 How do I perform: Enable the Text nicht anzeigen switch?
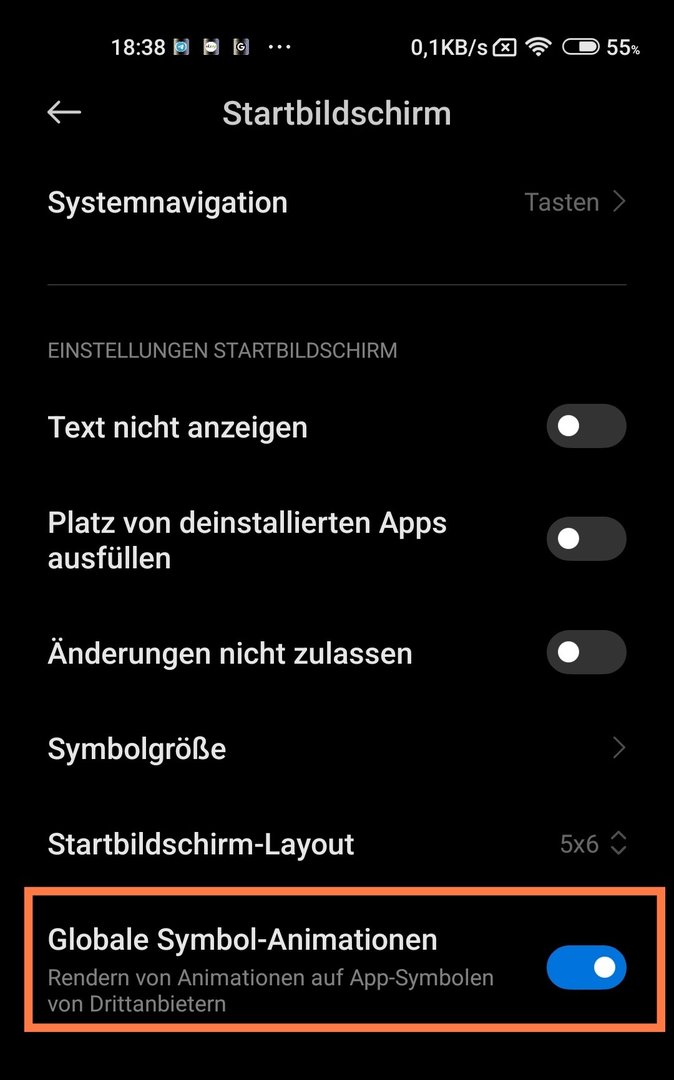pos(586,426)
